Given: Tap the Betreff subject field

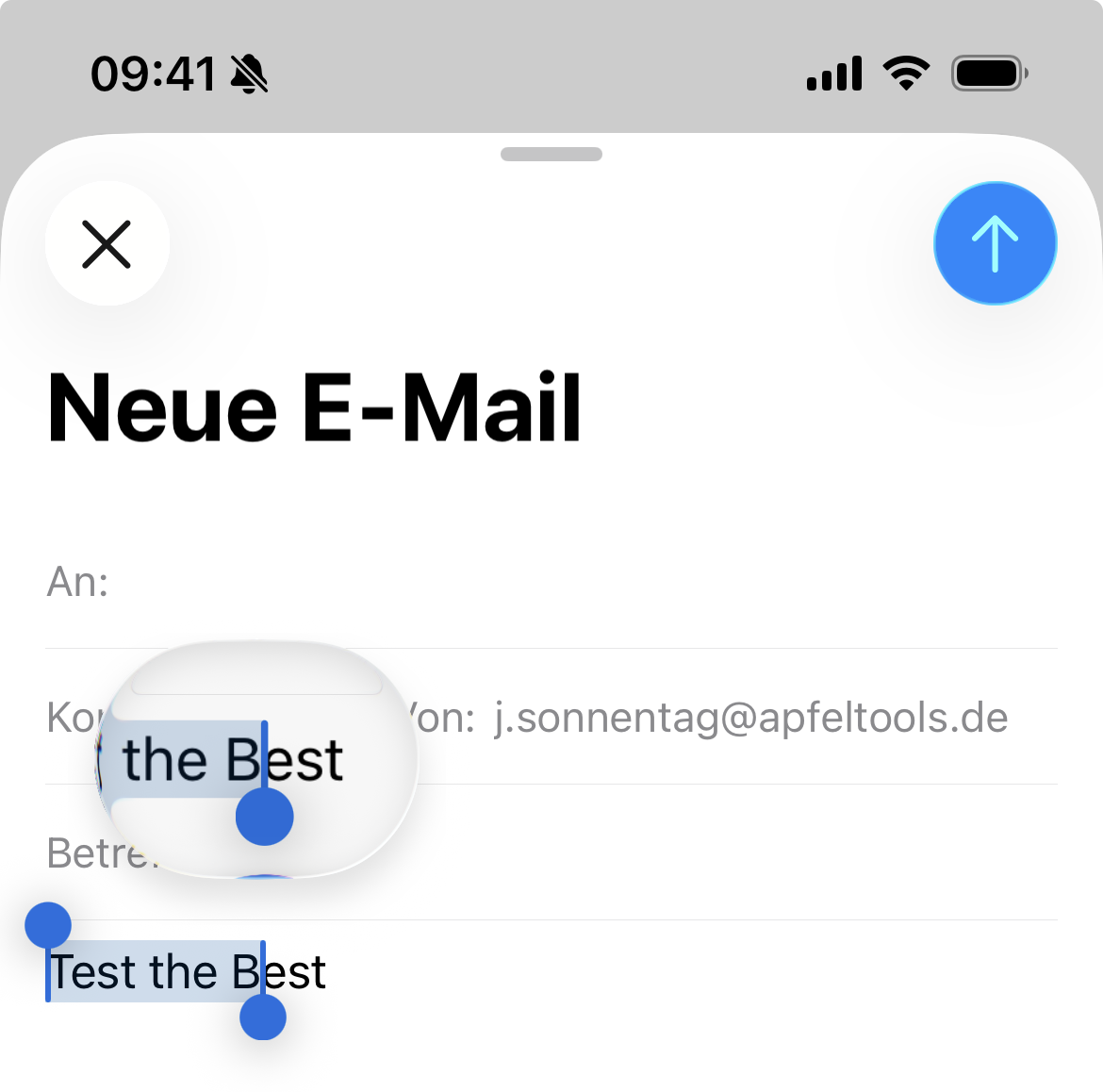Looking at the screenshot, I should 660,853.
